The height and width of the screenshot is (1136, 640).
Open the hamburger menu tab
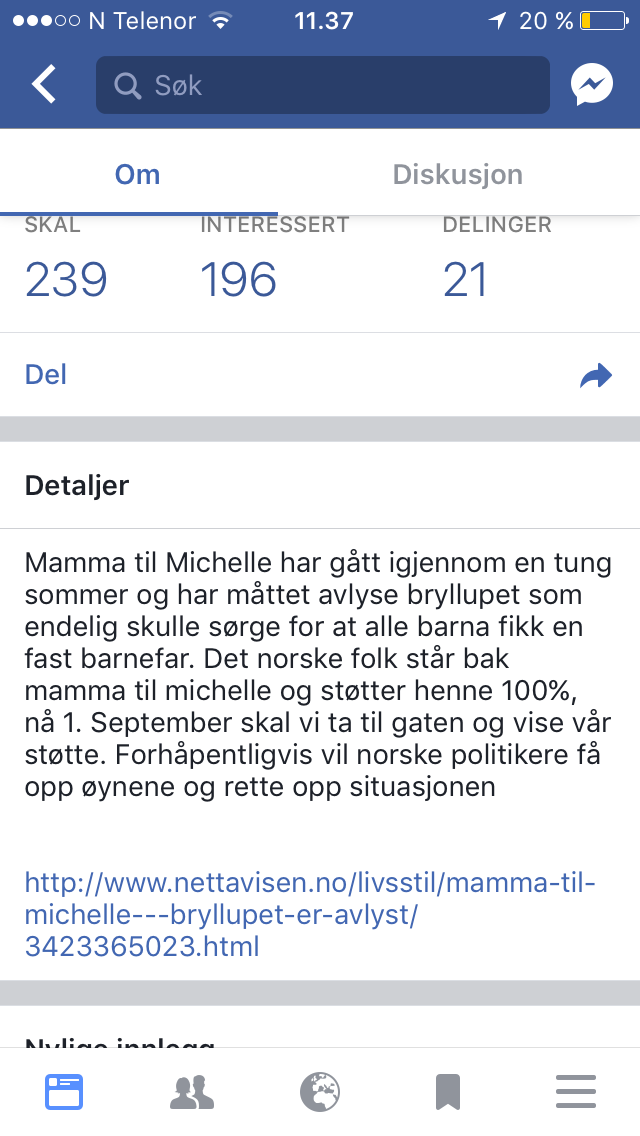point(576,1092)
